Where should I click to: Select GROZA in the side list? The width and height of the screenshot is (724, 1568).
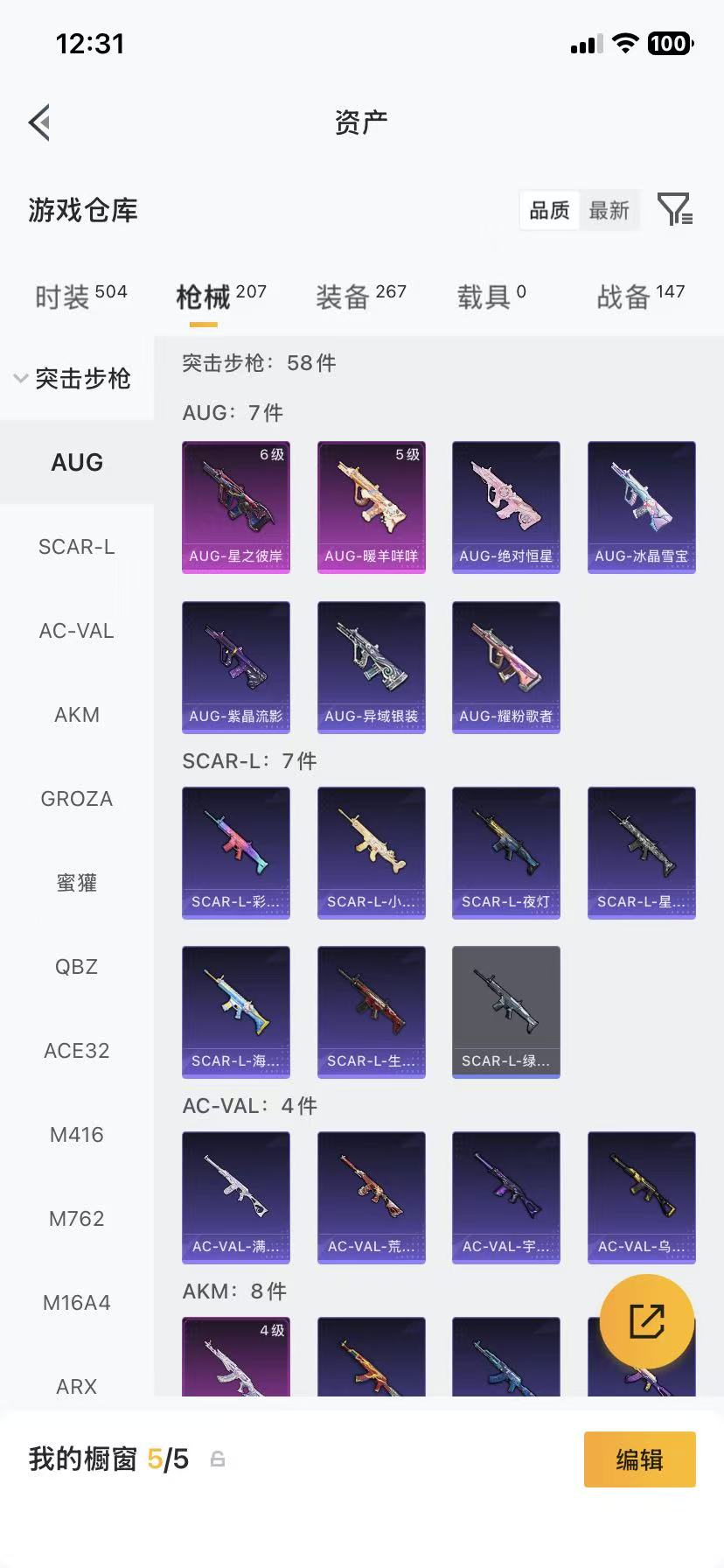coord(77,799)
